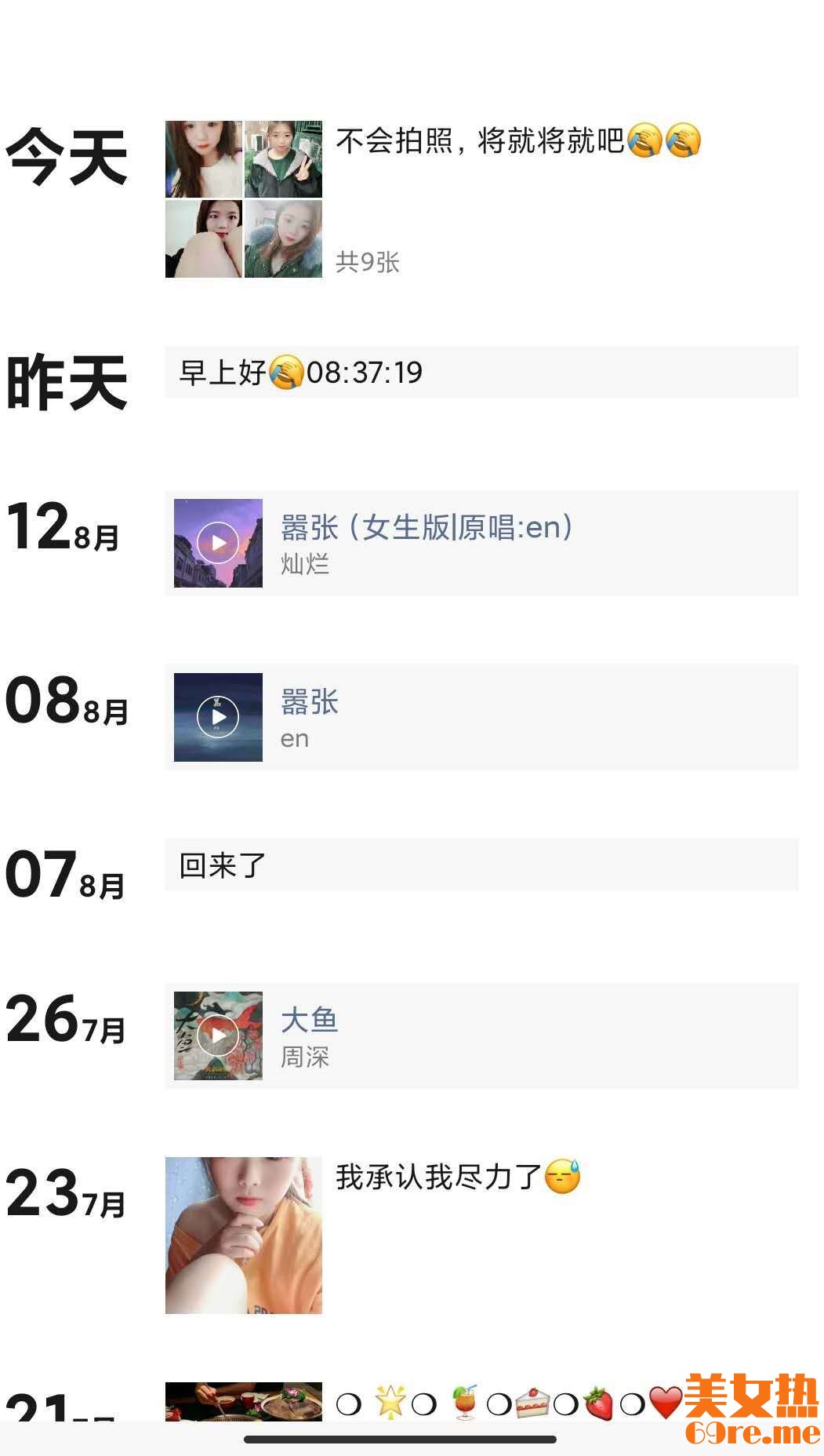Open yesterday's 早上好 text post
The width and height of the screenshot is (824, 1456).
(481, 373)
